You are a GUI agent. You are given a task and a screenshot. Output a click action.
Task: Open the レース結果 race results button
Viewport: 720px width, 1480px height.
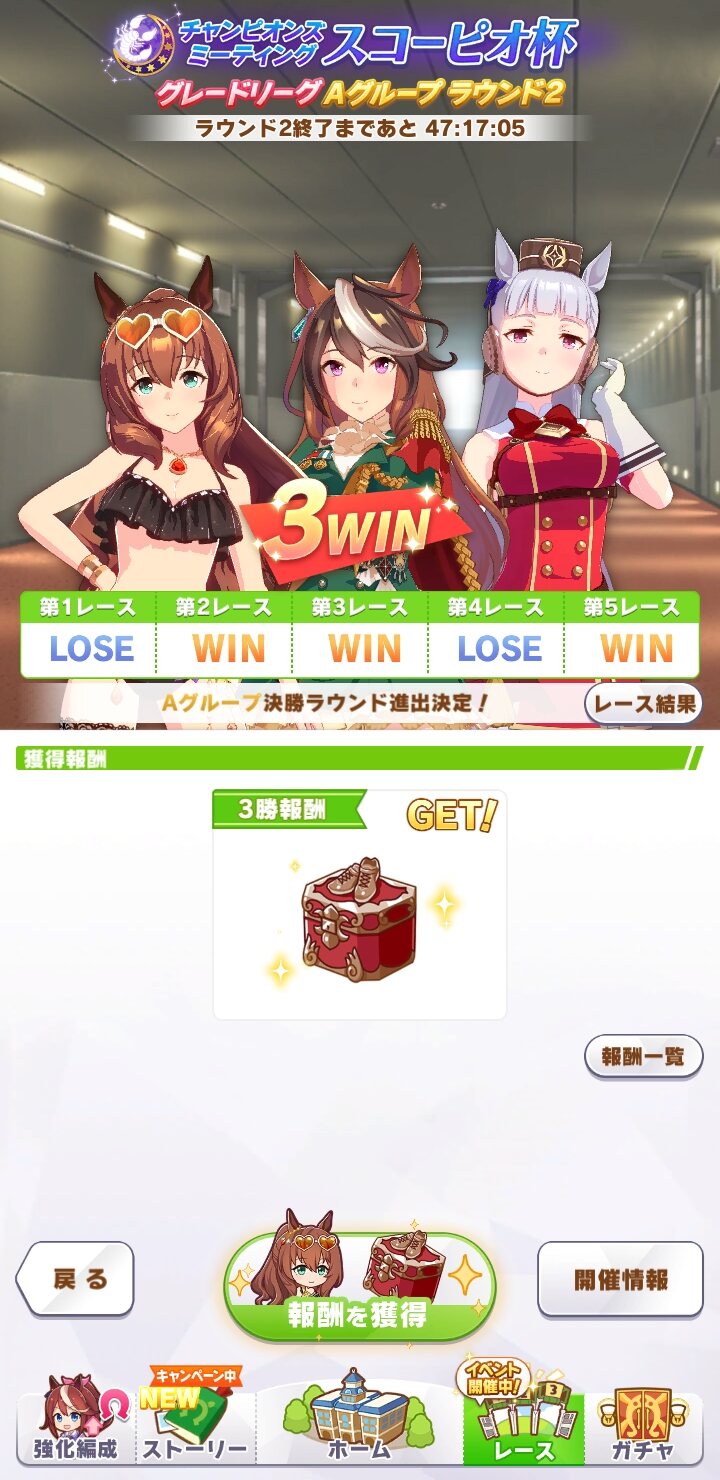tap(644, 704)
